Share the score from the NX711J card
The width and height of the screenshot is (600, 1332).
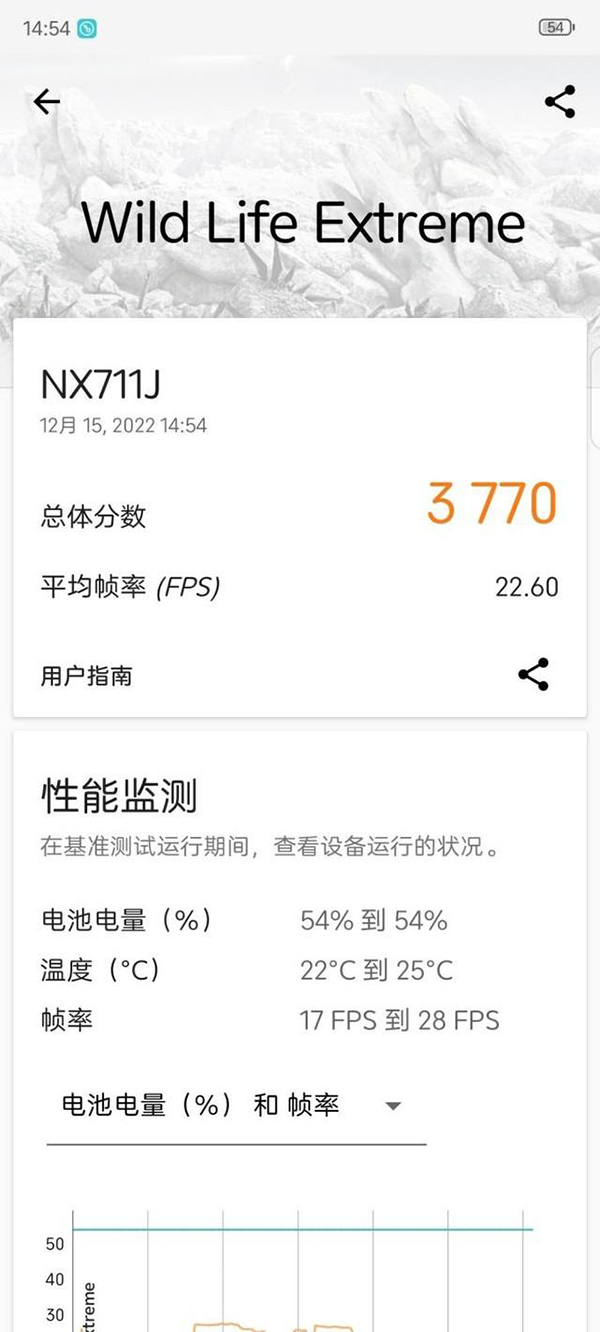tap(533, 674)
